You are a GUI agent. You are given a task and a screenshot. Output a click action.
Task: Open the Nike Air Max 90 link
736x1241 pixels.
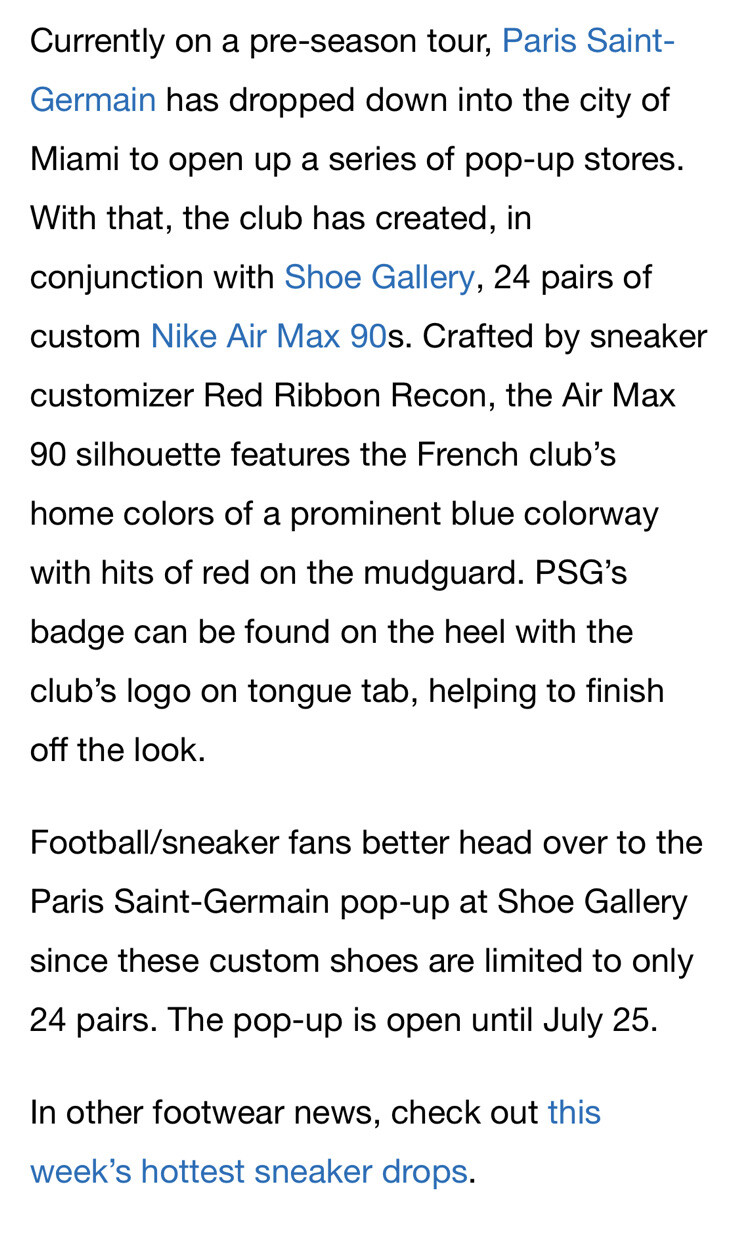pyautogui.click(x=268, y=336)
